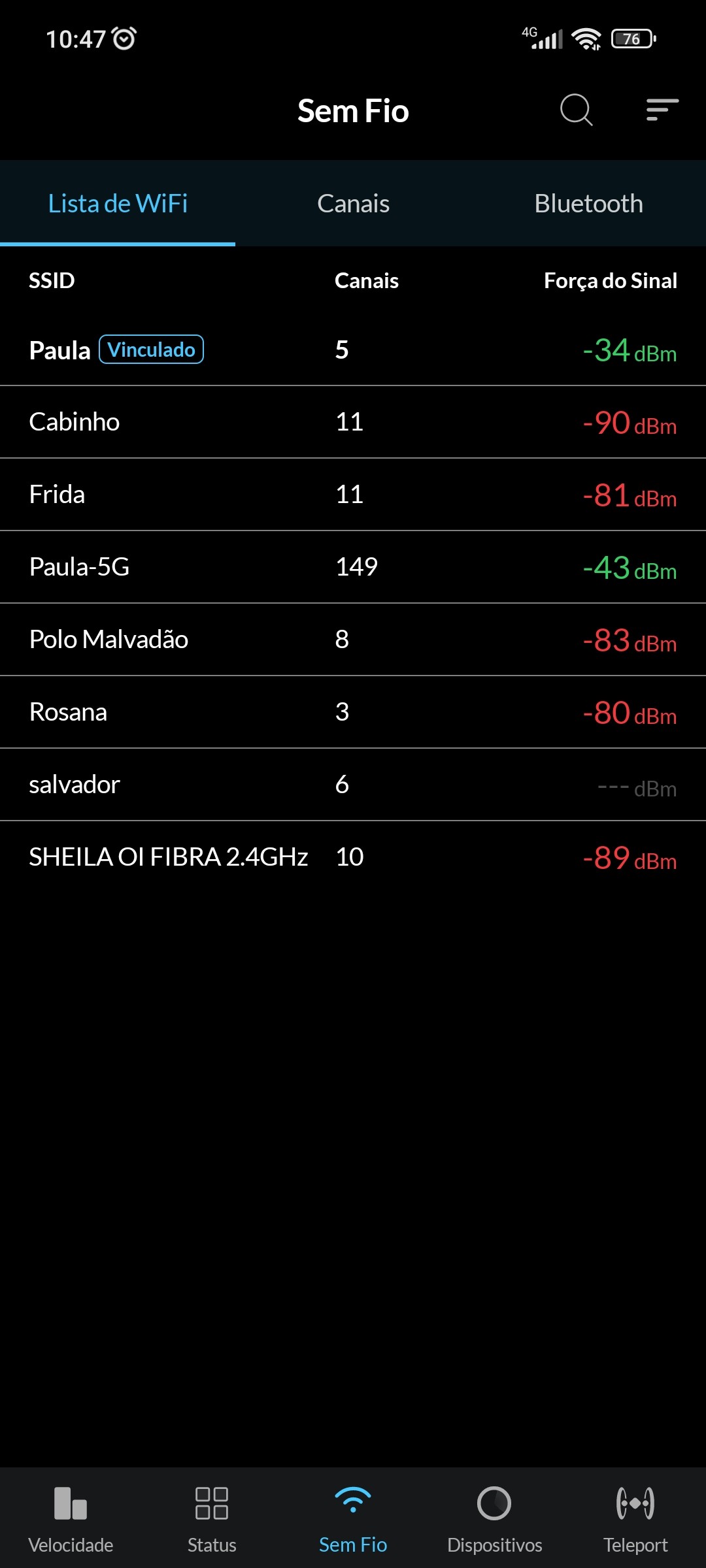Open SHEILA OI FIBRA 2.4GHz network
This screenshot has height=1568, width=706.
tap(353, 857)
